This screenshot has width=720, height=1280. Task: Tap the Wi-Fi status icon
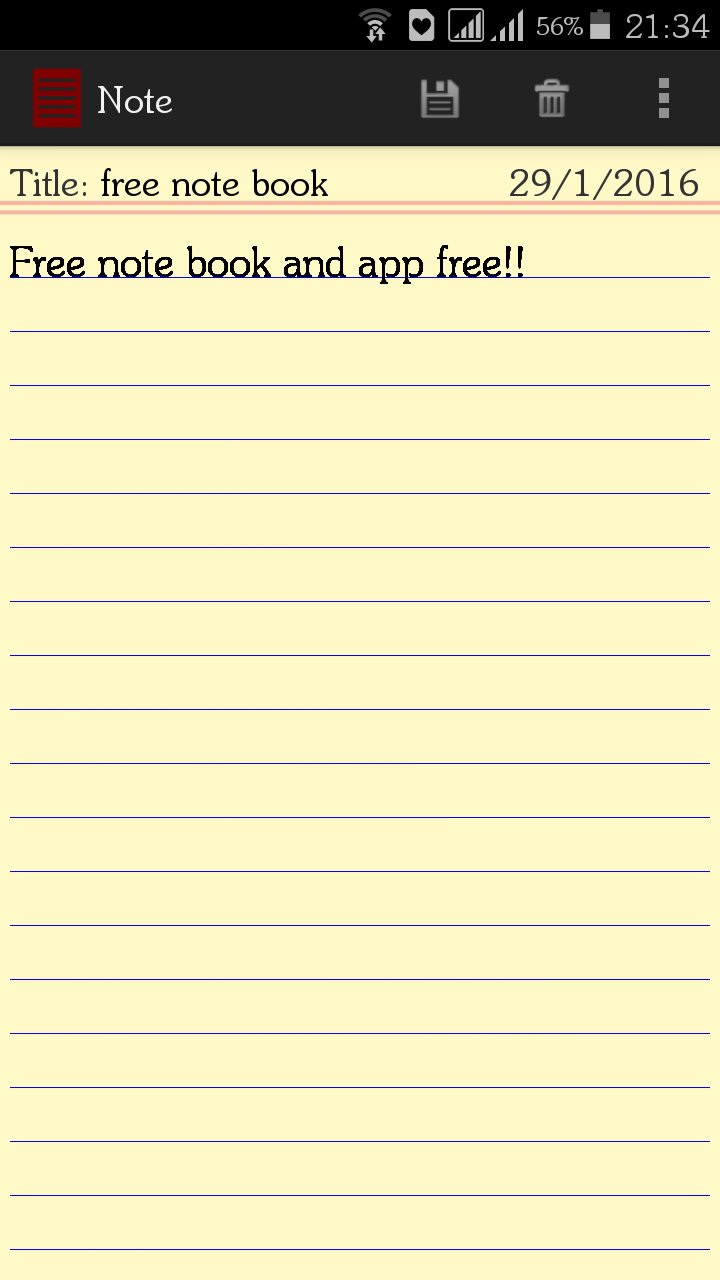click(x=373, y=25)
